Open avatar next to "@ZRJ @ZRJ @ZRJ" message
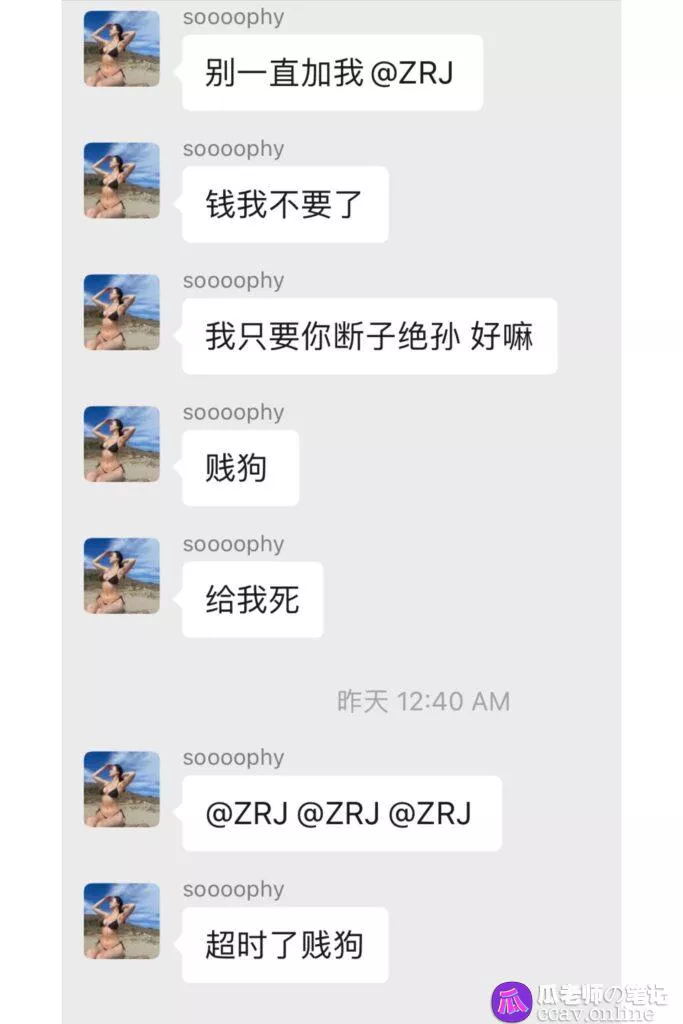 coord(121,789)
